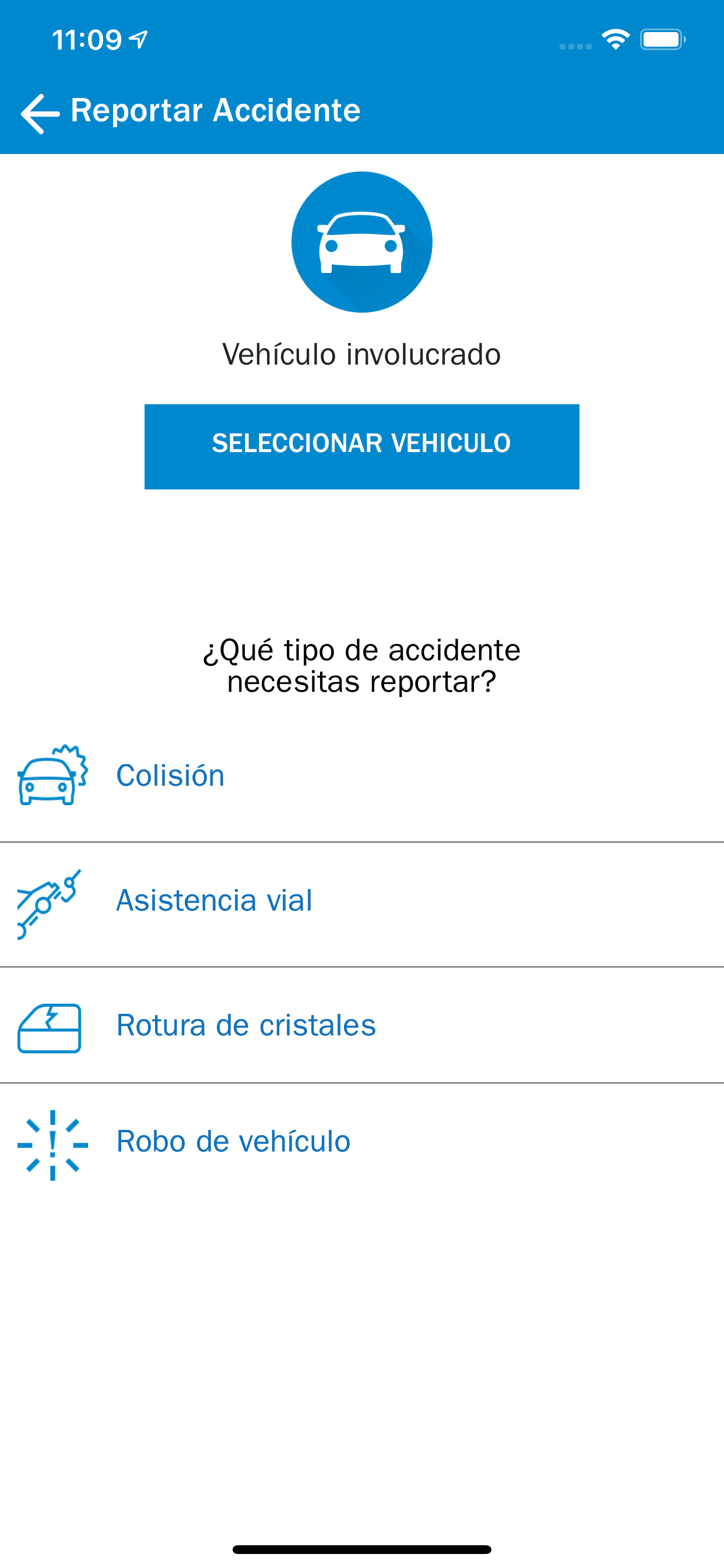Go back from Reportar Accidente
The image size is (724, 1568).
pyautogui.click(x=40, y=113)
